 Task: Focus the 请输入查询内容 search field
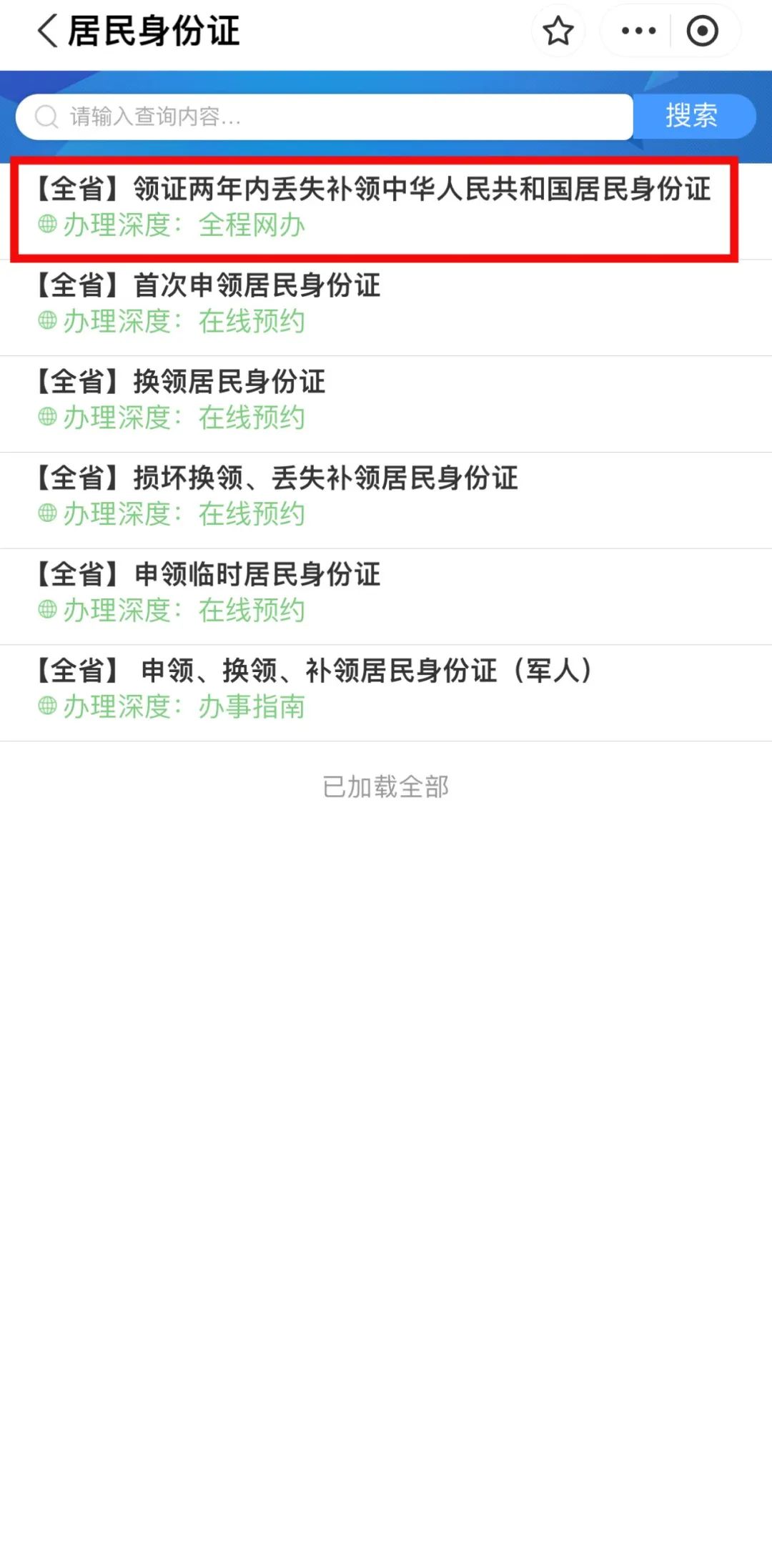[x=325, y=117]
